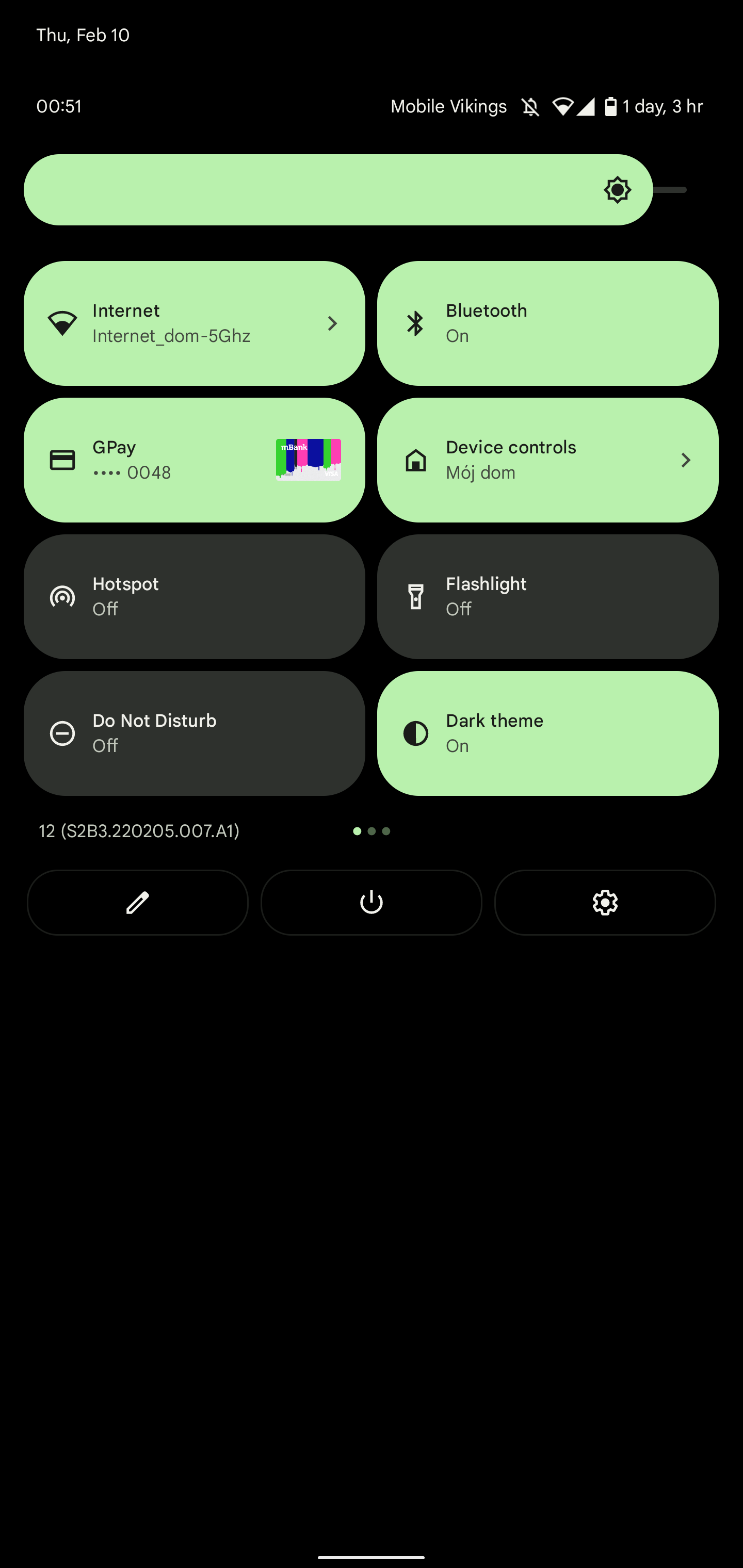Disable Dark theme
The height and width of the screenshot is (1568, 743).
tap(547, 733)
